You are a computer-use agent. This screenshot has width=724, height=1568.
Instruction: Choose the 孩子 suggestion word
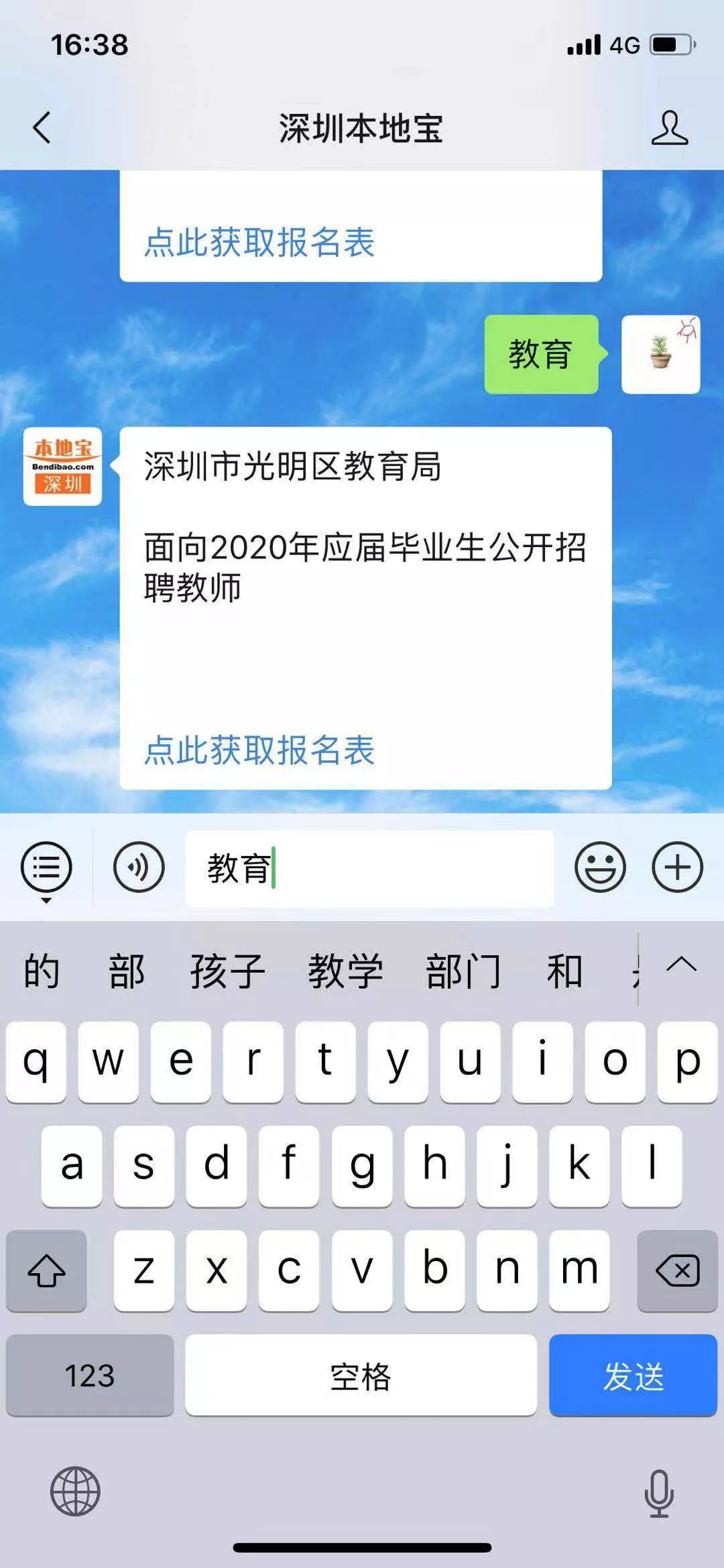click(x=228, y=971)
